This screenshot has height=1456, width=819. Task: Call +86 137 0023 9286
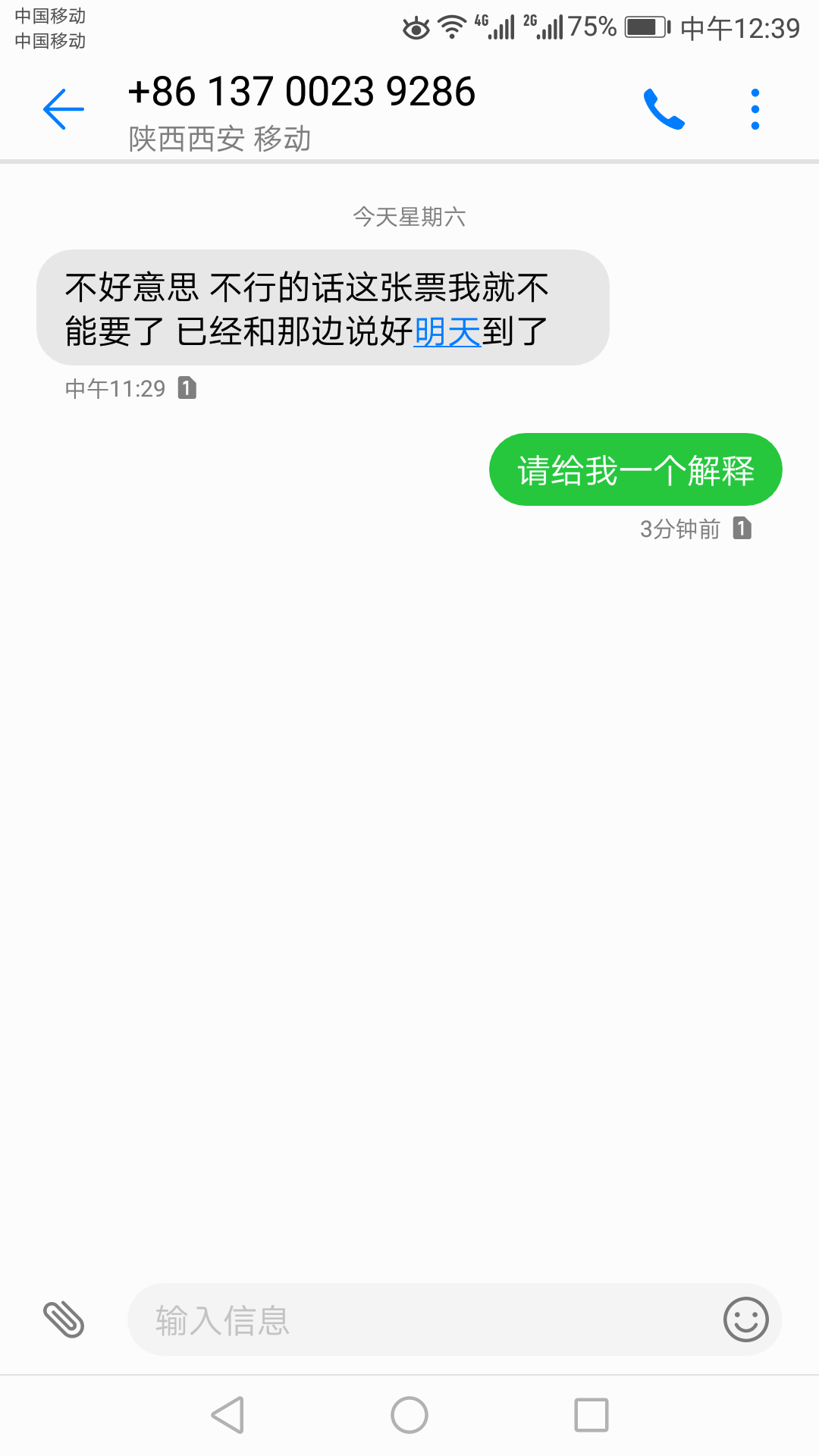pos(664,109)
